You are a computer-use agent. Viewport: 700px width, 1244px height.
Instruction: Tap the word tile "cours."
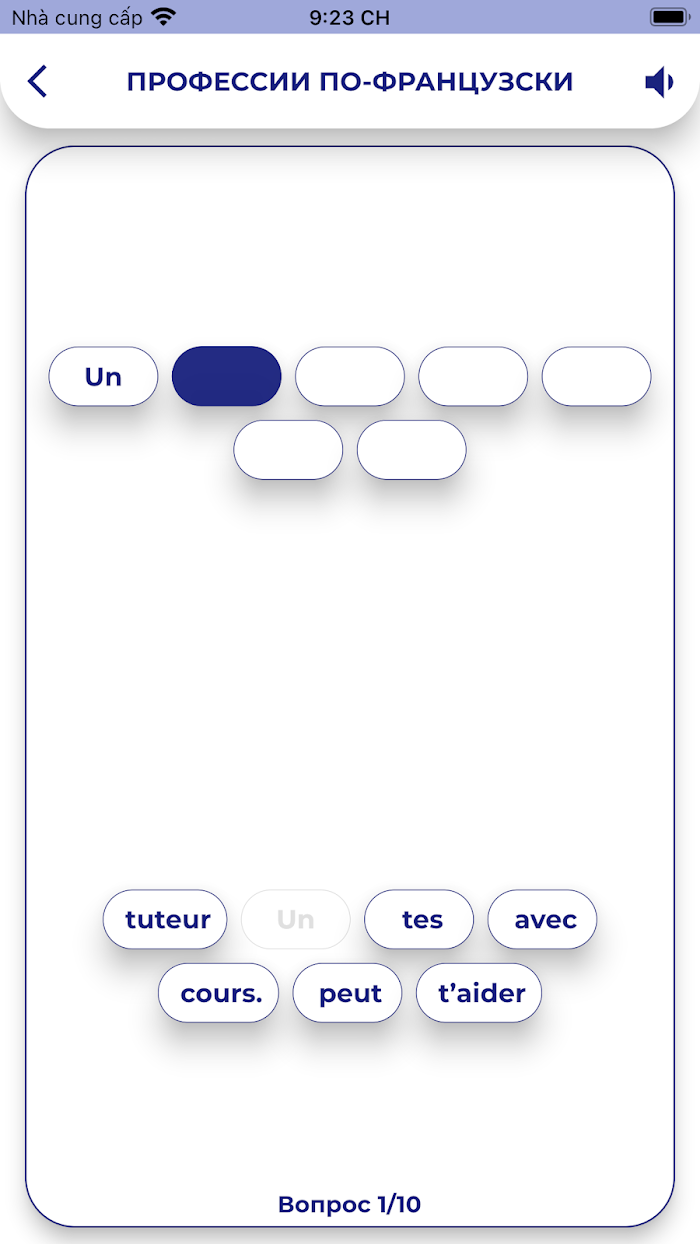[218, 993]
